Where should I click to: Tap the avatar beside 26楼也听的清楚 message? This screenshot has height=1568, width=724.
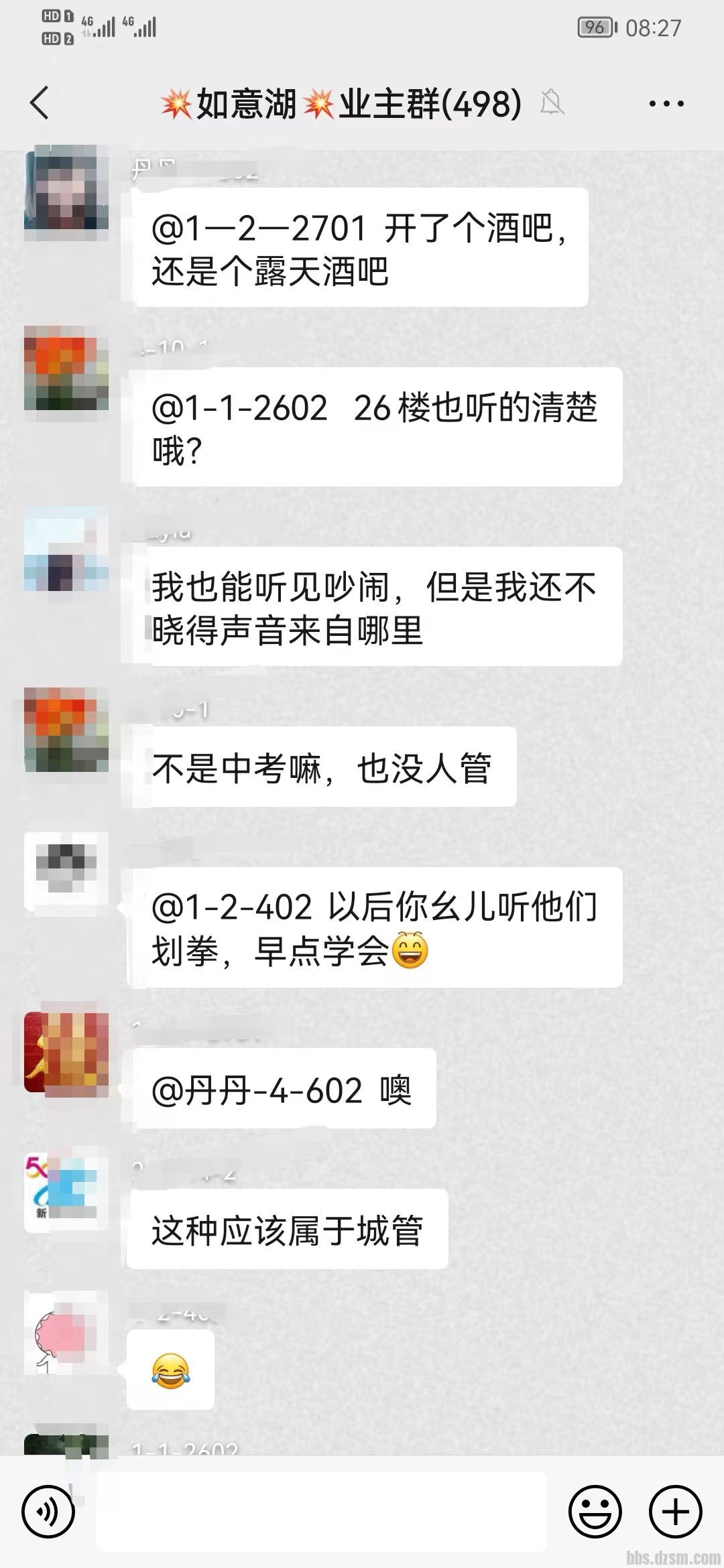click(x=66, y=369)
